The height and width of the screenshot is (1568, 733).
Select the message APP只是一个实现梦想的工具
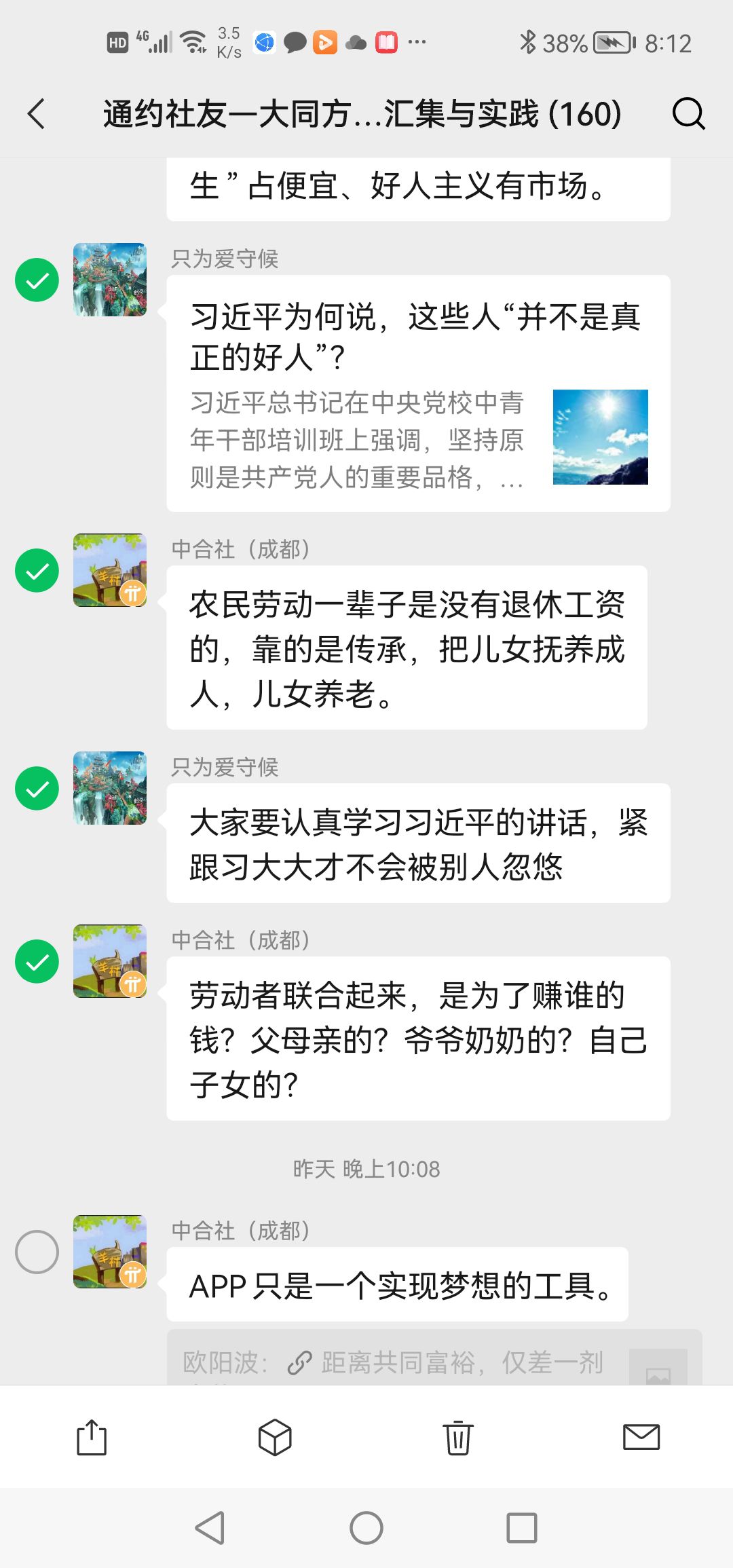point(37,1252)
